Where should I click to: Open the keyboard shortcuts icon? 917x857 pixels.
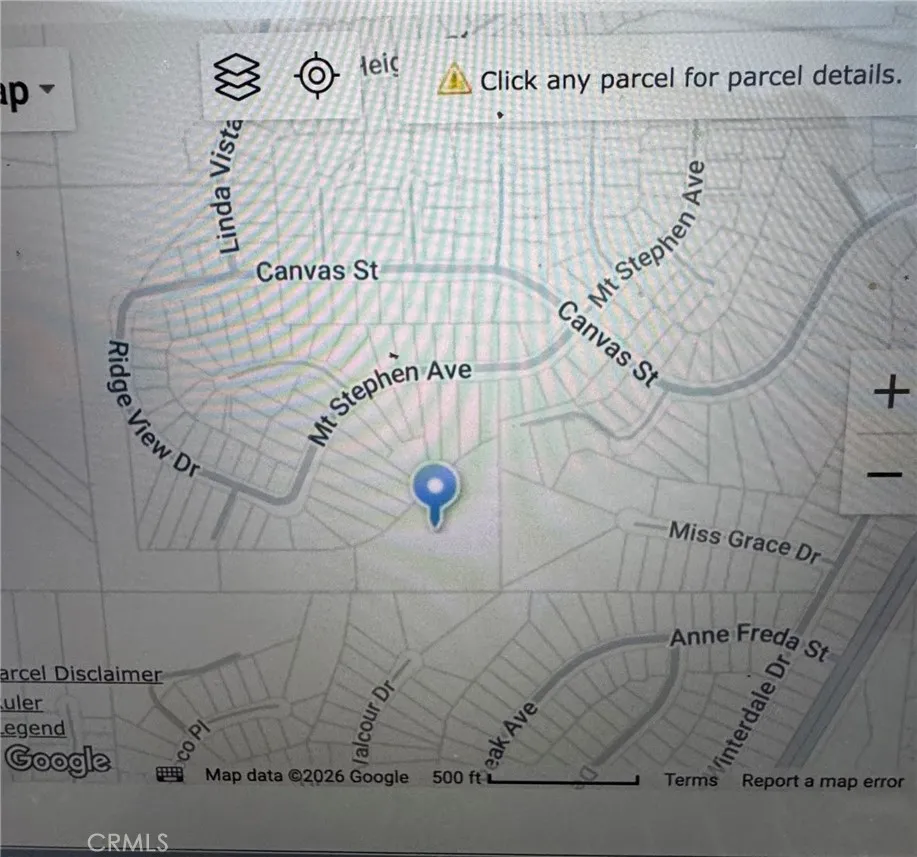point(170,775)
